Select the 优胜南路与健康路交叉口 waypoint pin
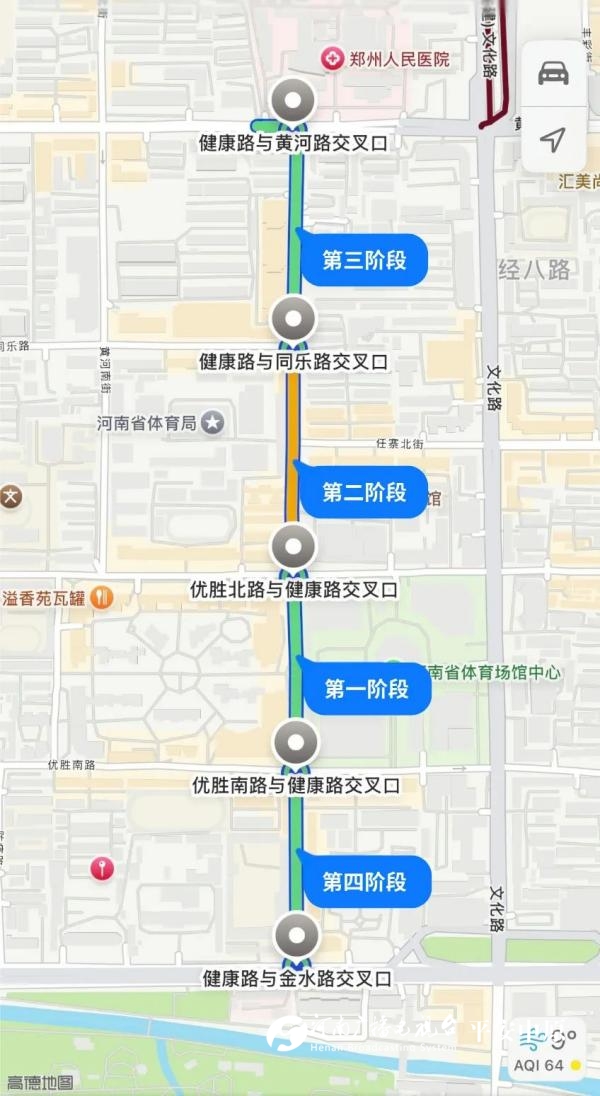Image resolution: width=600 pixels, height=1096 pixels. click(x=295, y=742)
